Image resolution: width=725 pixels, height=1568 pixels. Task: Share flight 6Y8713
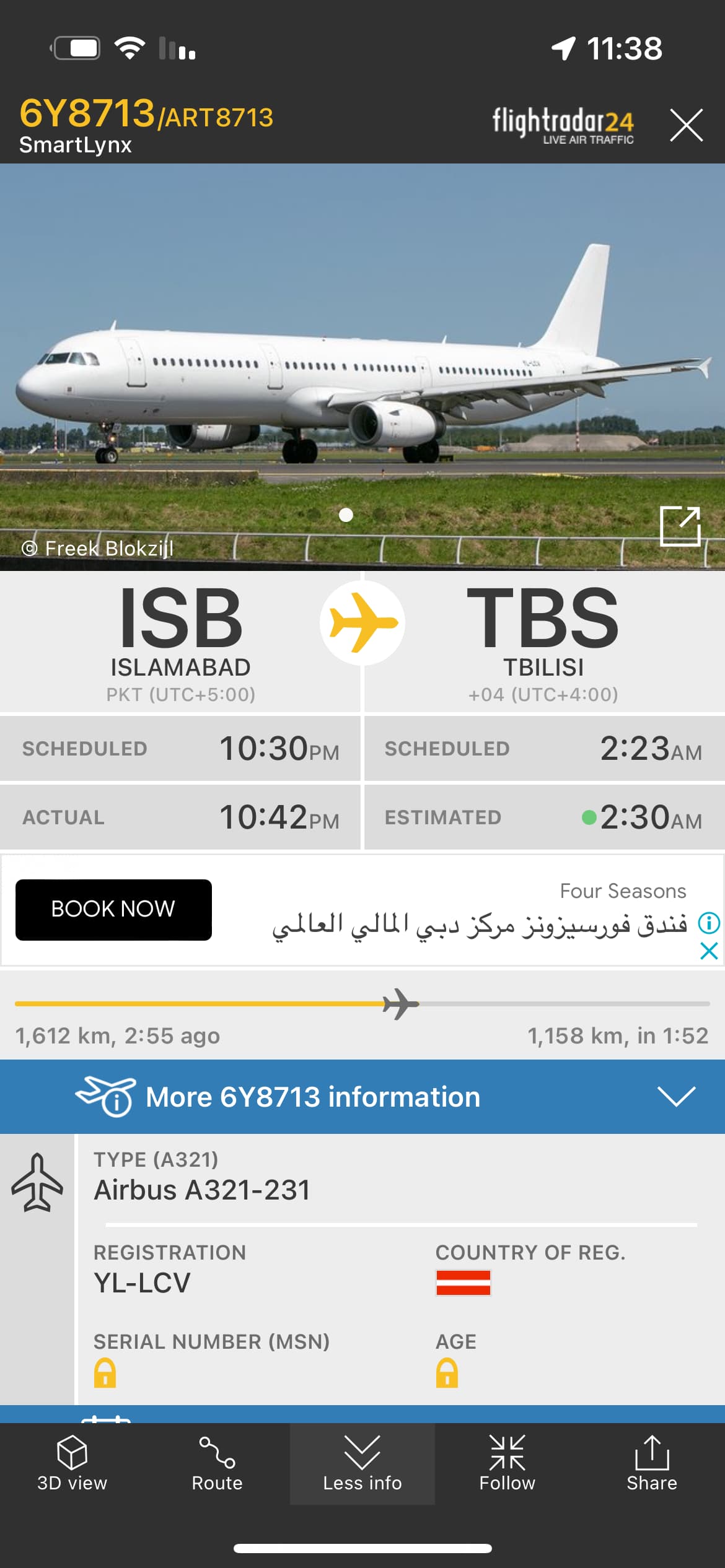tap(651, 1464)
